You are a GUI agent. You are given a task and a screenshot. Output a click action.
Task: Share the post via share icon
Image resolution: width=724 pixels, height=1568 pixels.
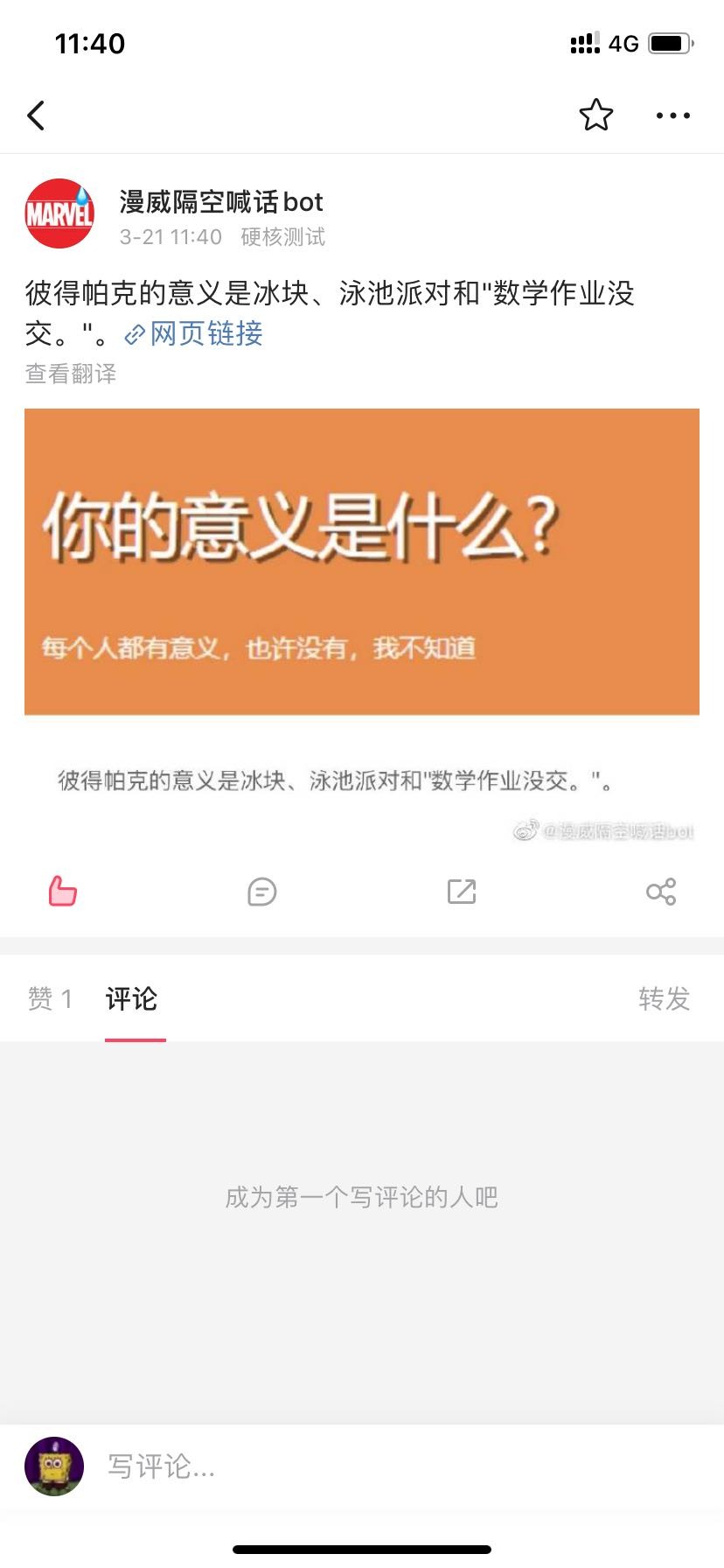pyautogui.click(x=660, y=892)
